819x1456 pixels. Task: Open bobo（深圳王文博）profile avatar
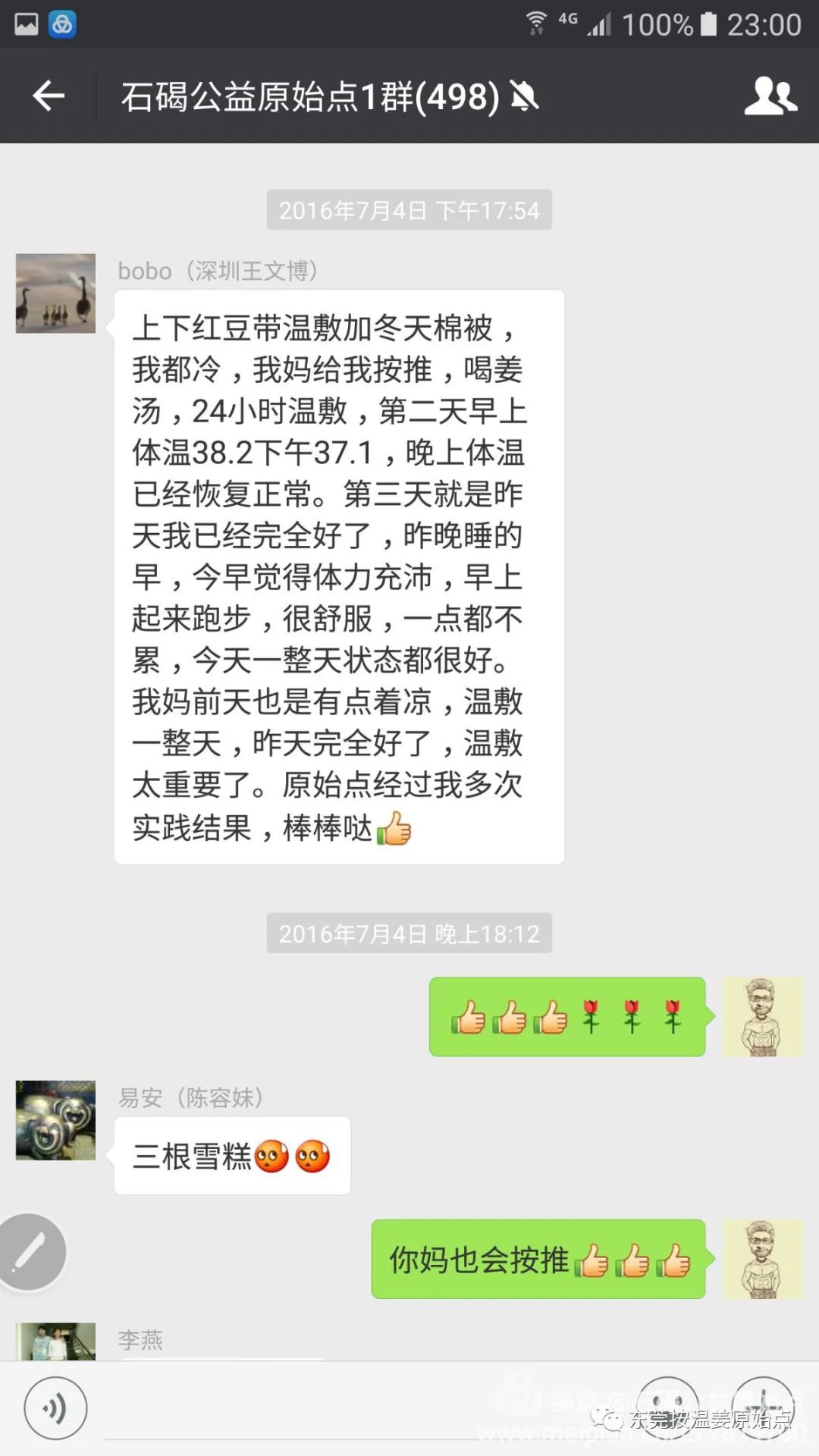(55, 293)
